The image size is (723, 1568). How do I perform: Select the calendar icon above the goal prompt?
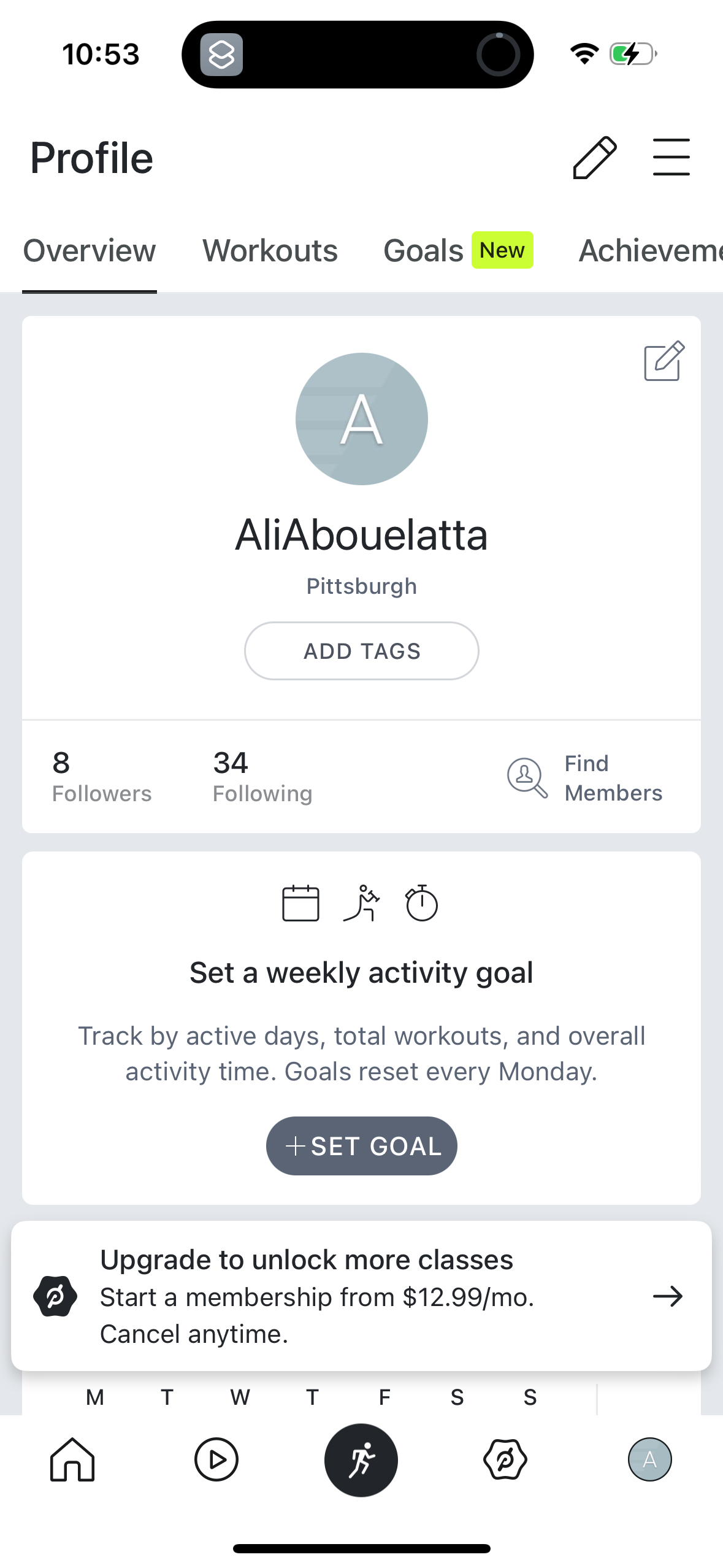[300, 902]
